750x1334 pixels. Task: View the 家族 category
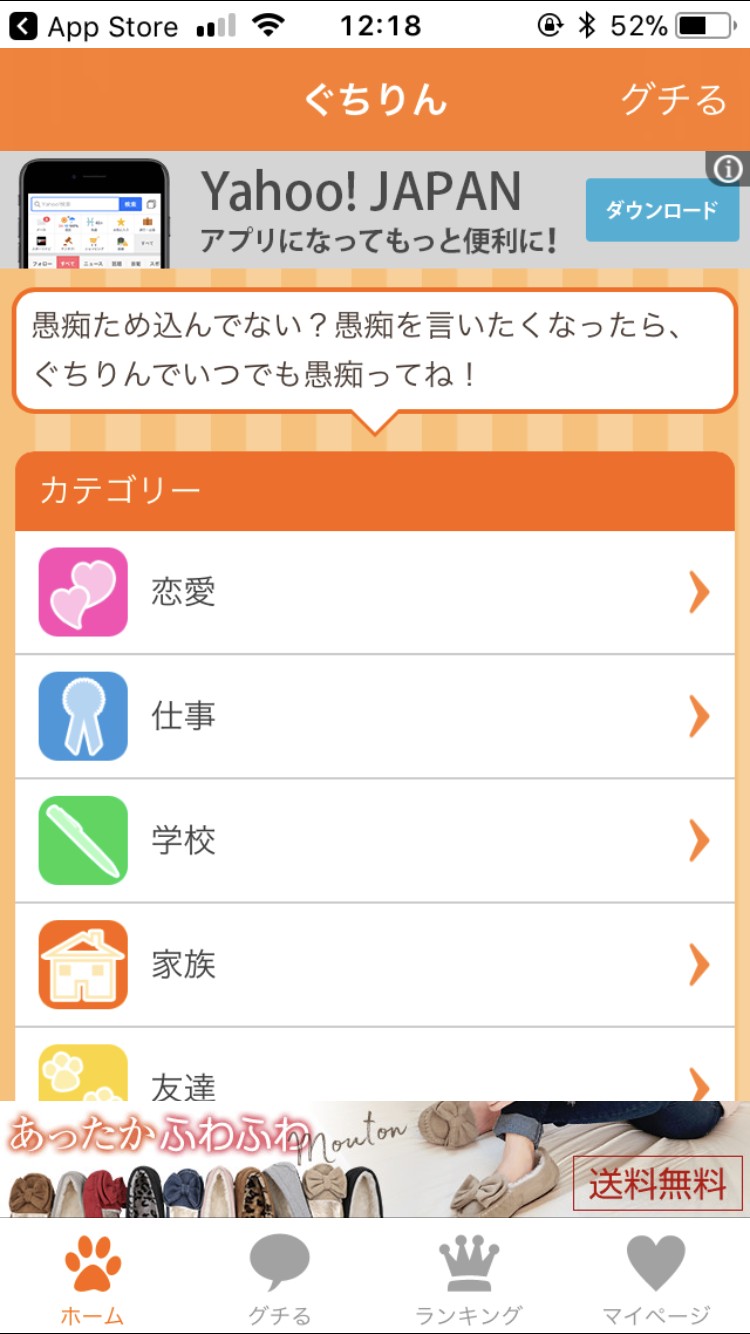click(x=375, y=965)
